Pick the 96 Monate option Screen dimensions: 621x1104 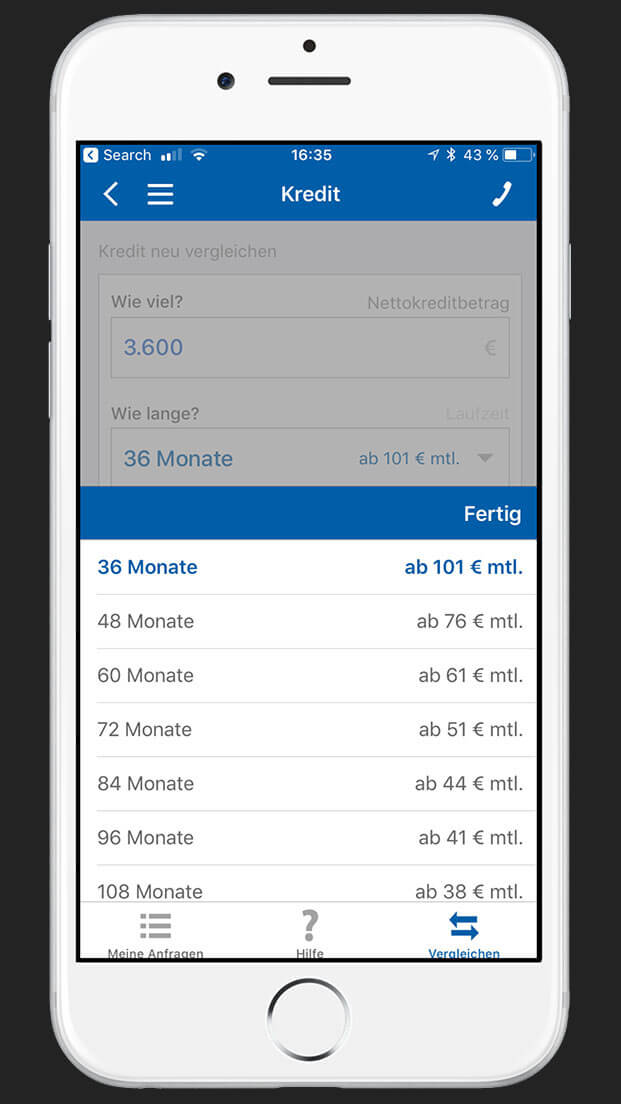click(309, 837)
